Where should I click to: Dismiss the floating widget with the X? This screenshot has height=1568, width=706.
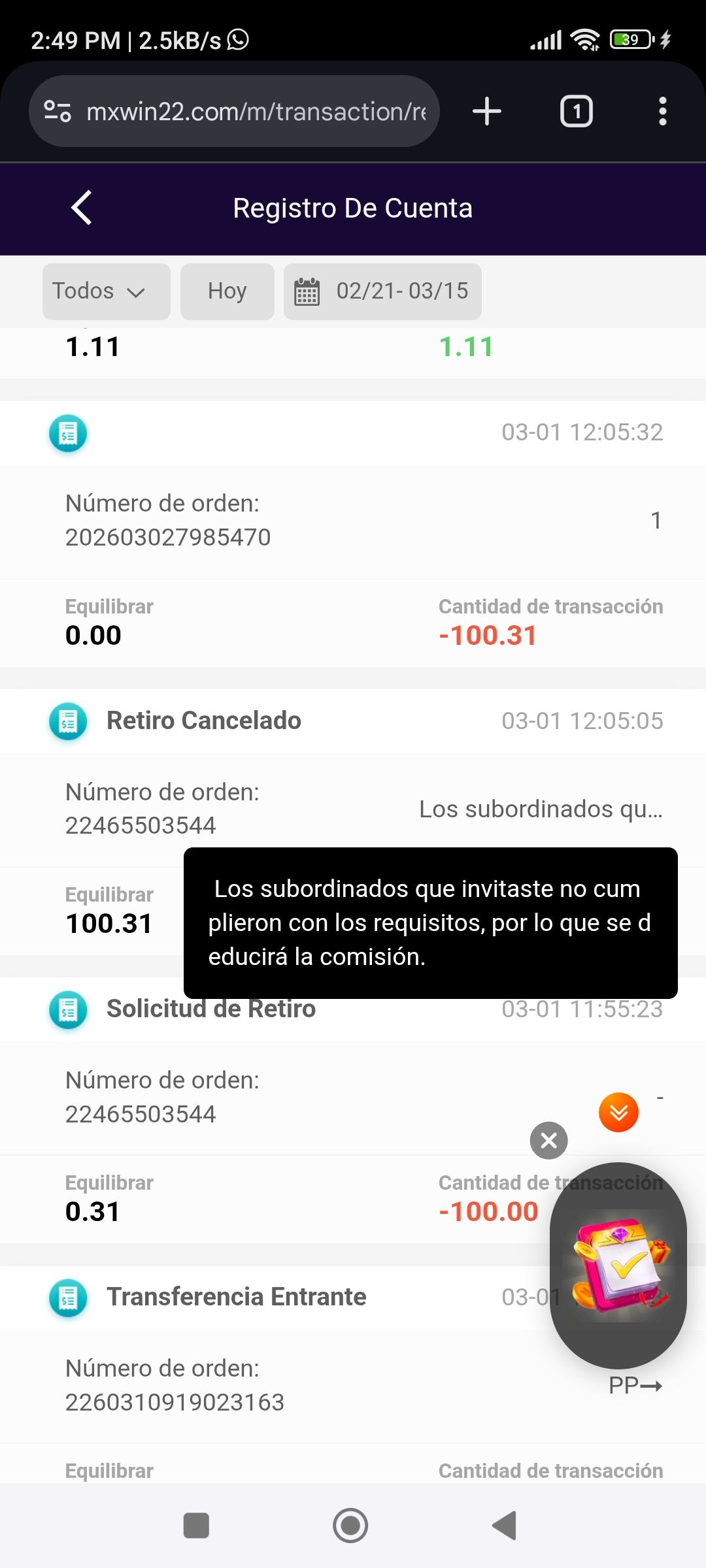coord(548,1140)
